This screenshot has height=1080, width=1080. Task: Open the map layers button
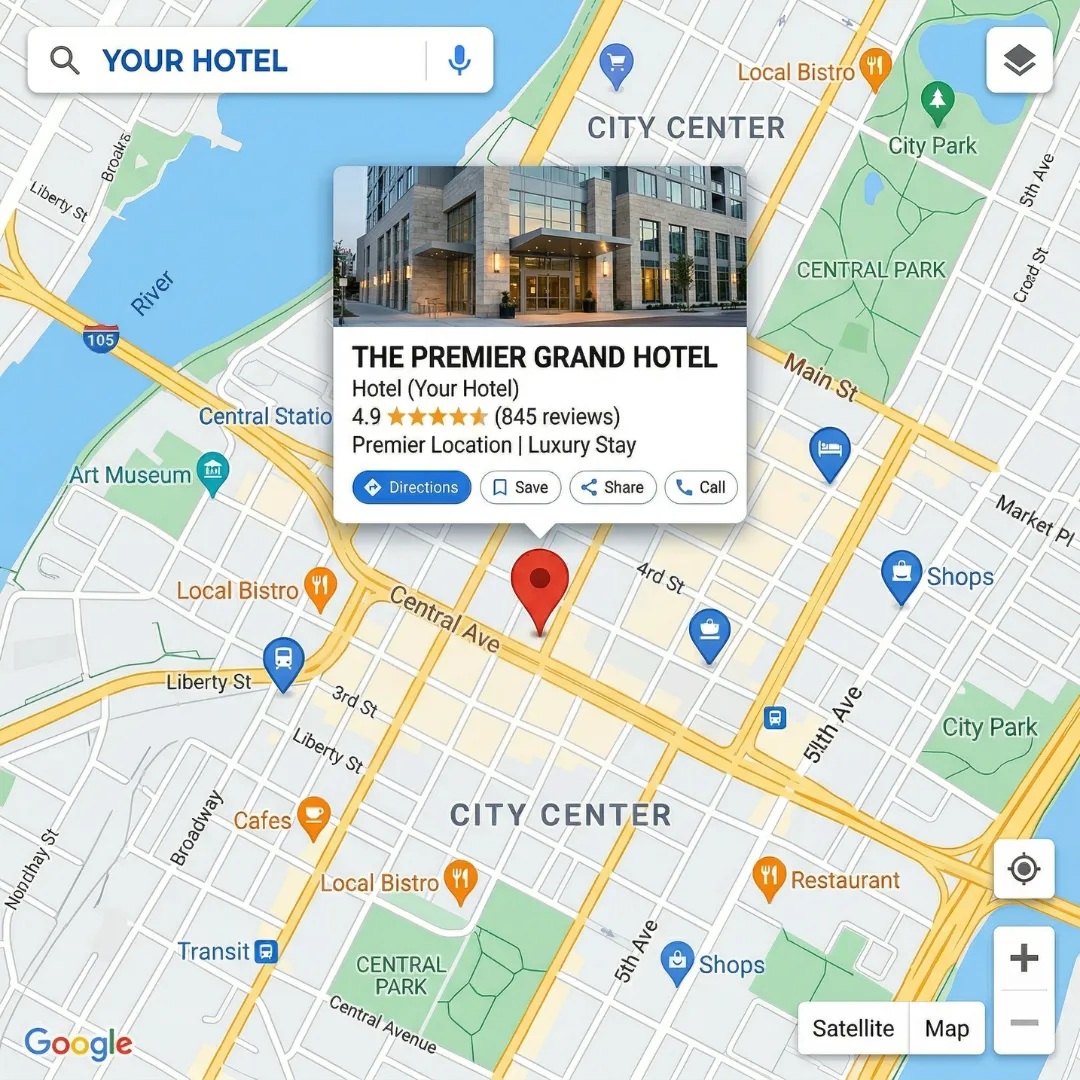1018,61
